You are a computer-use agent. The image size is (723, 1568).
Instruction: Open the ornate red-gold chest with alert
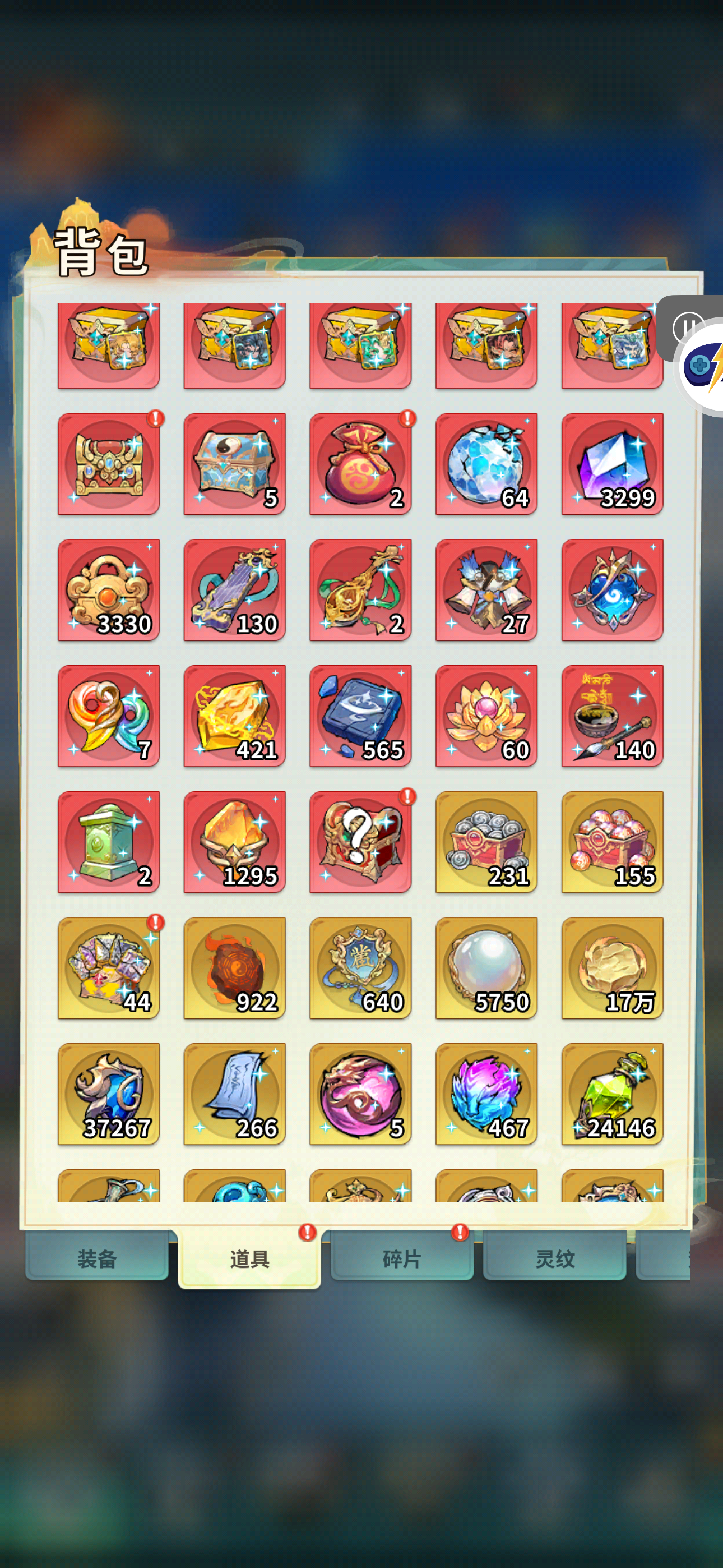[x=108, y=464]
